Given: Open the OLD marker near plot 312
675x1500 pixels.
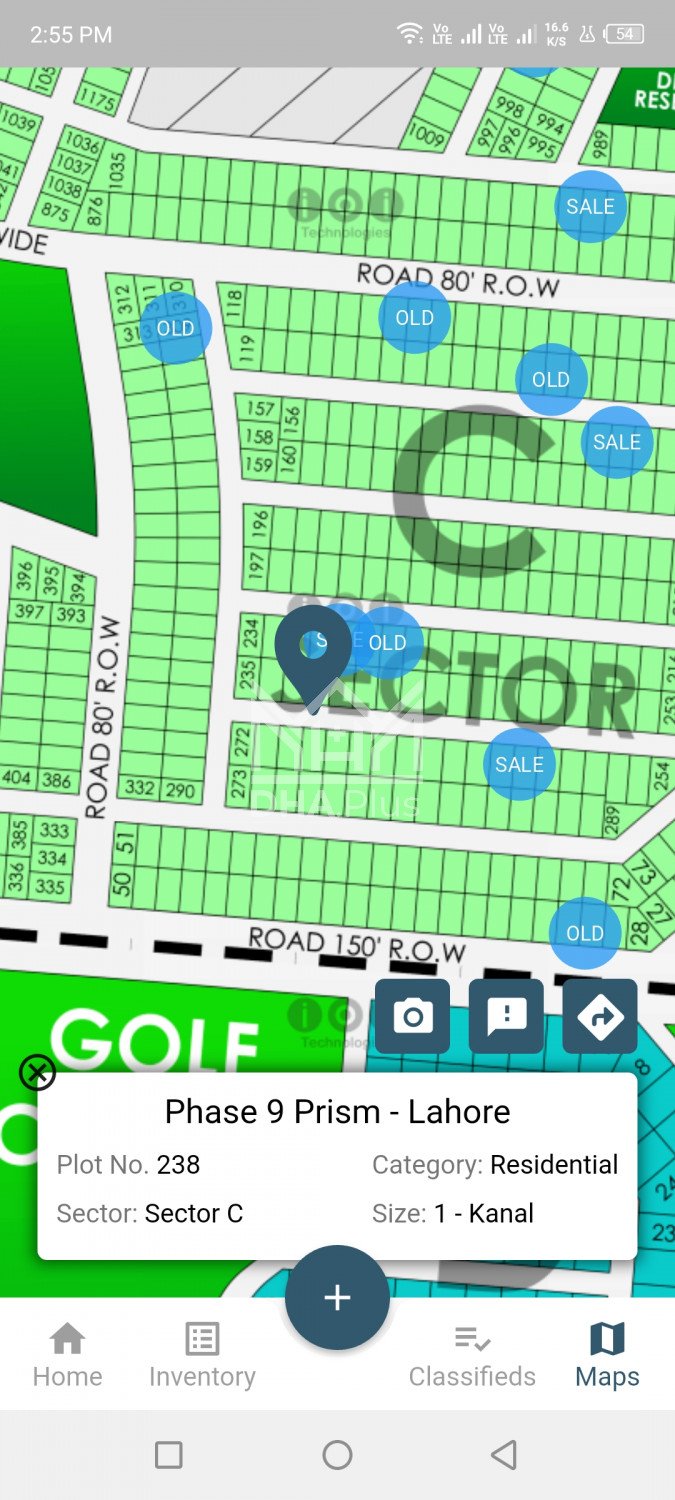Looking at the screenshot, I should 175,328.
